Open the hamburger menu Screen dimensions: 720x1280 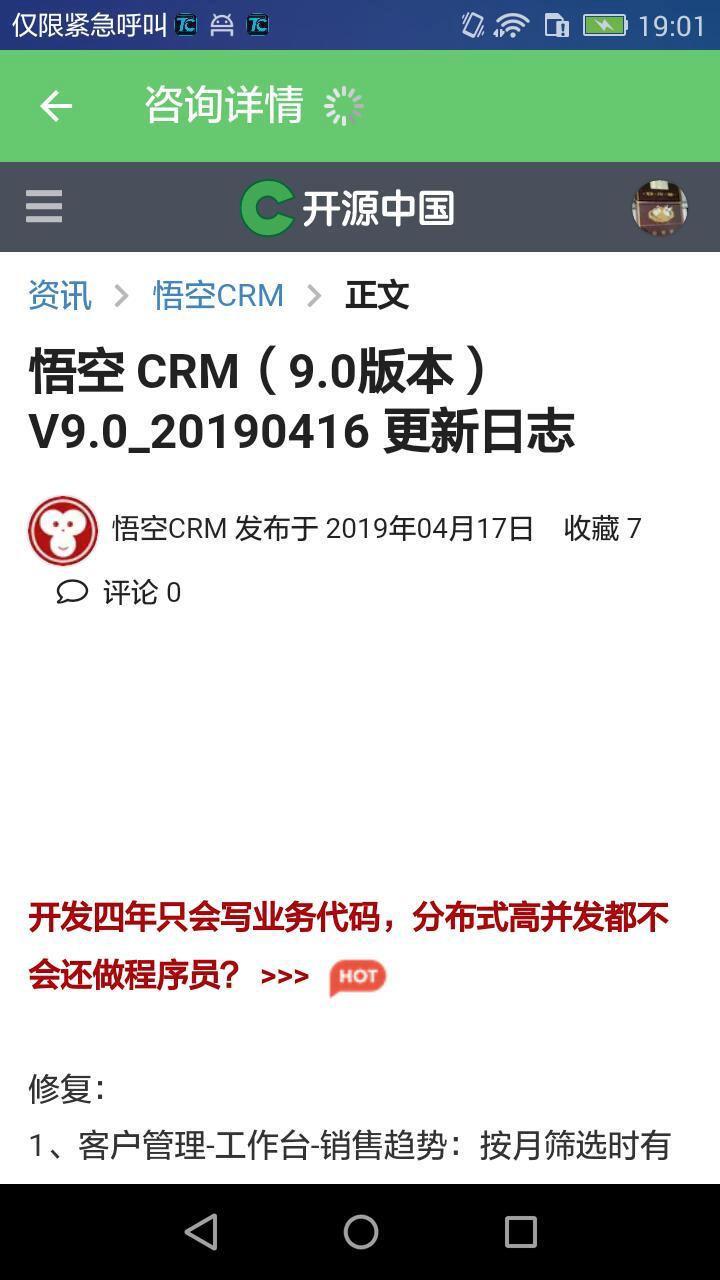[x=44, y=207]
